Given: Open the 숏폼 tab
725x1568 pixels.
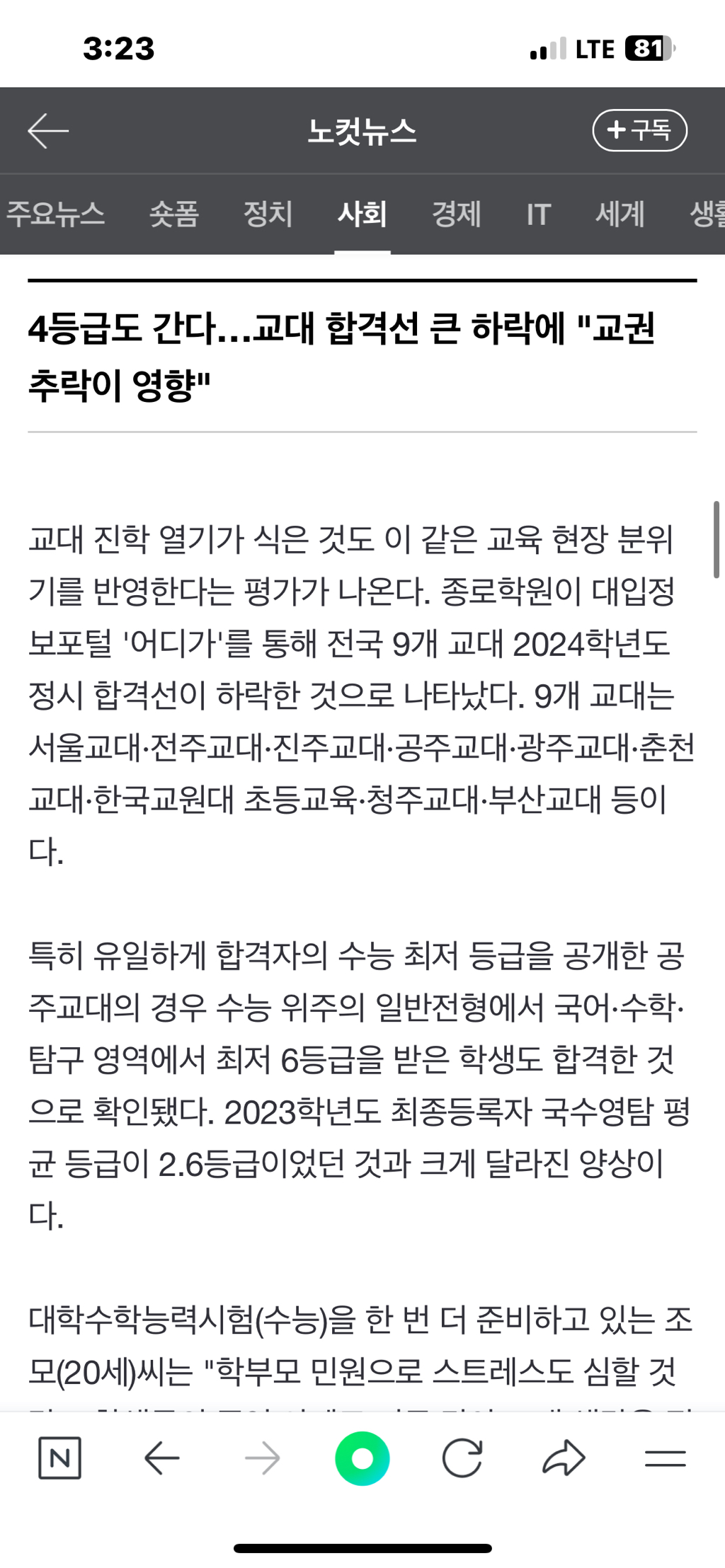Looking at the screenshot, I should click(x=173, y=214).
